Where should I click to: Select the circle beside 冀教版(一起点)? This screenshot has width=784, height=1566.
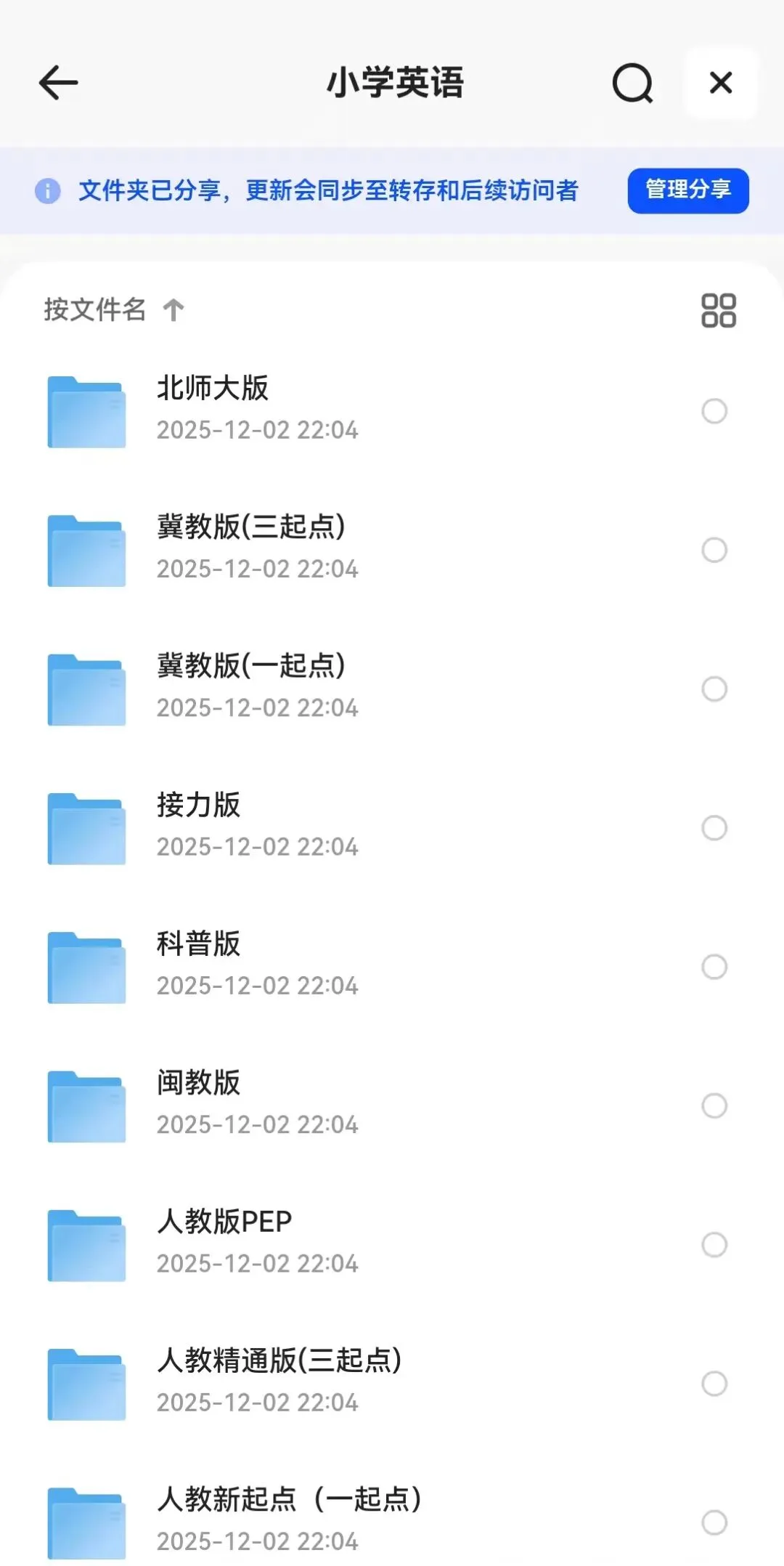(714, 689)
